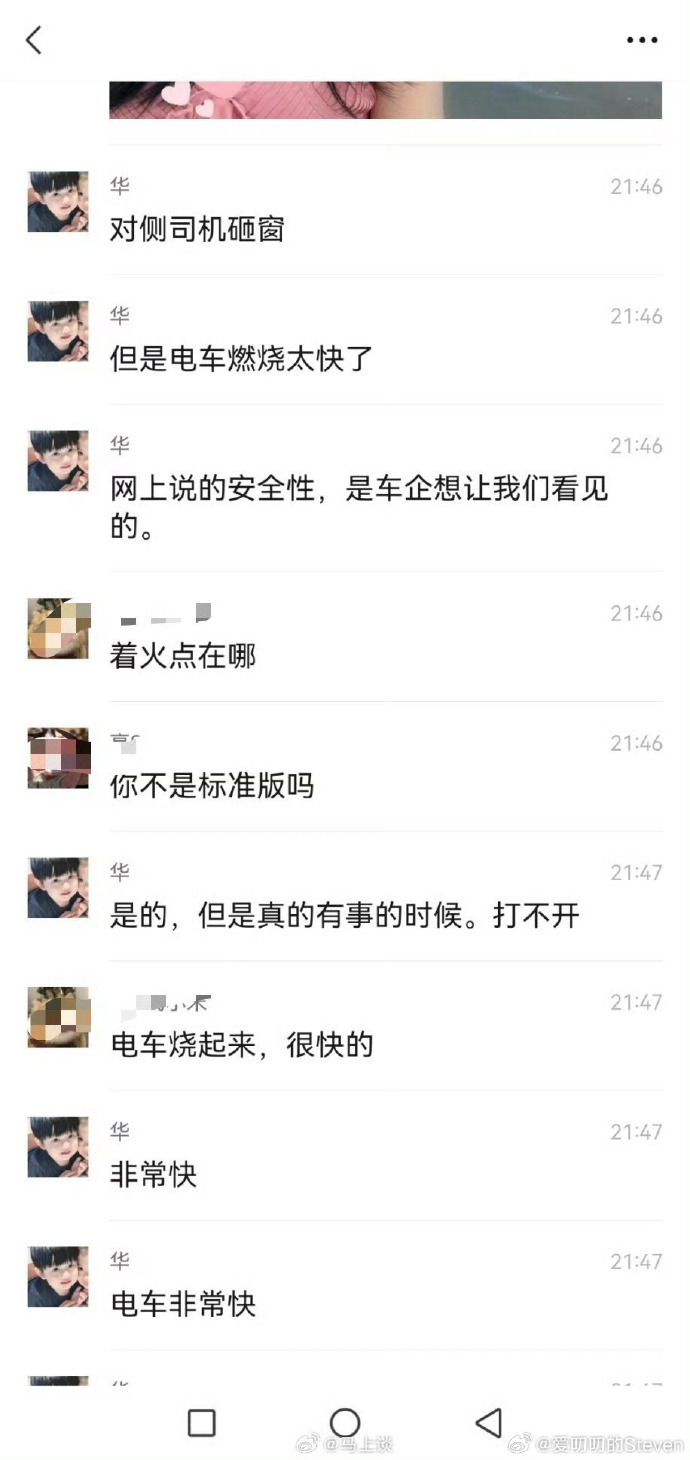Go back using the top-left arrow
Viewport: 690px width, 1460px height.
(34, 40)
